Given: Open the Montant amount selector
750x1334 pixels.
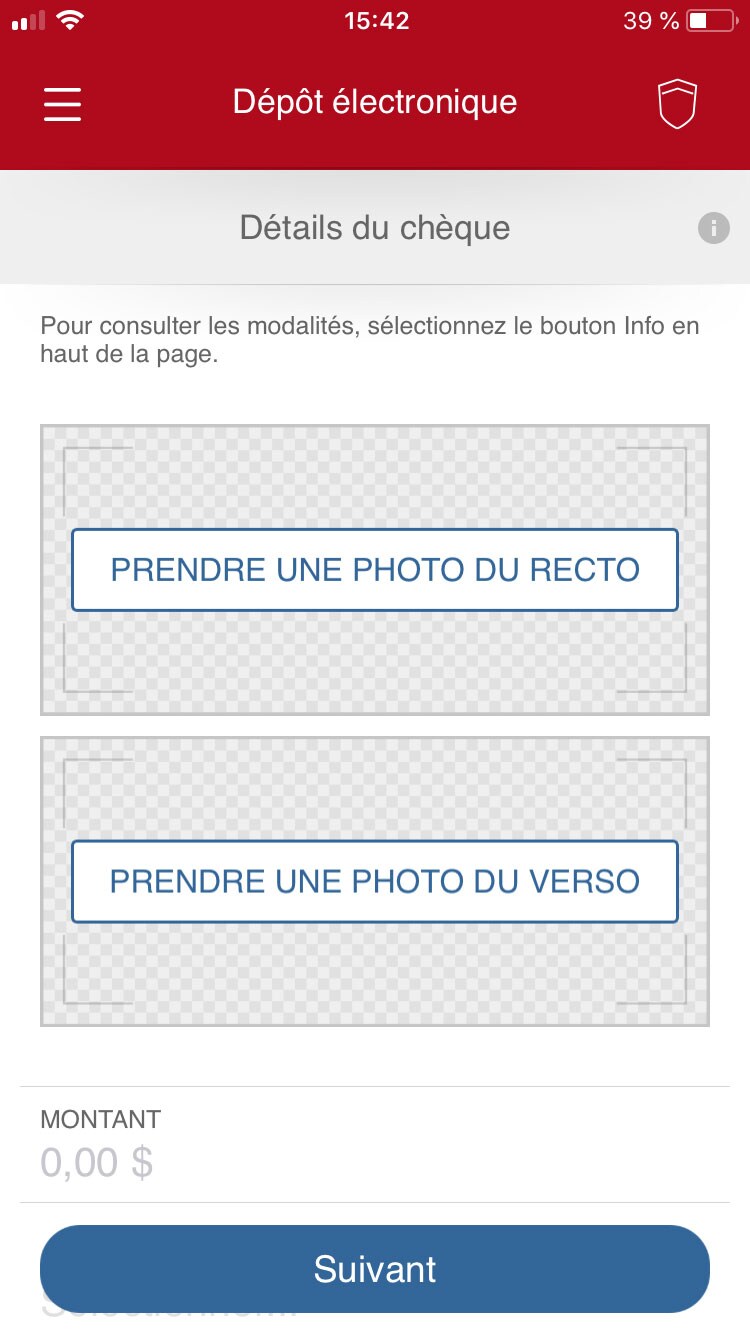Looking at the screenshot, I should point(375,1145).
